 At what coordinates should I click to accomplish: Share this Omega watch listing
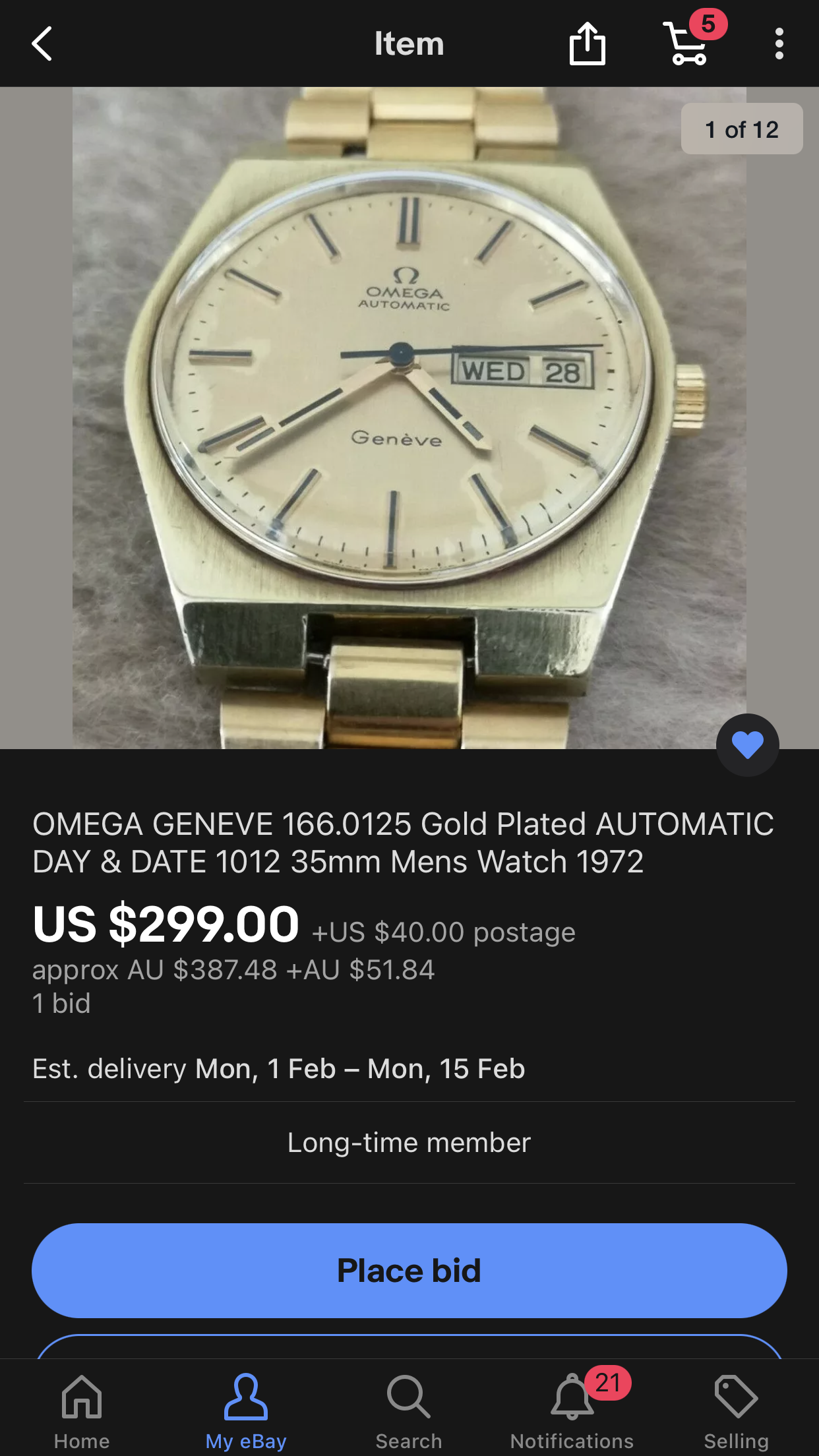point(587,44)
